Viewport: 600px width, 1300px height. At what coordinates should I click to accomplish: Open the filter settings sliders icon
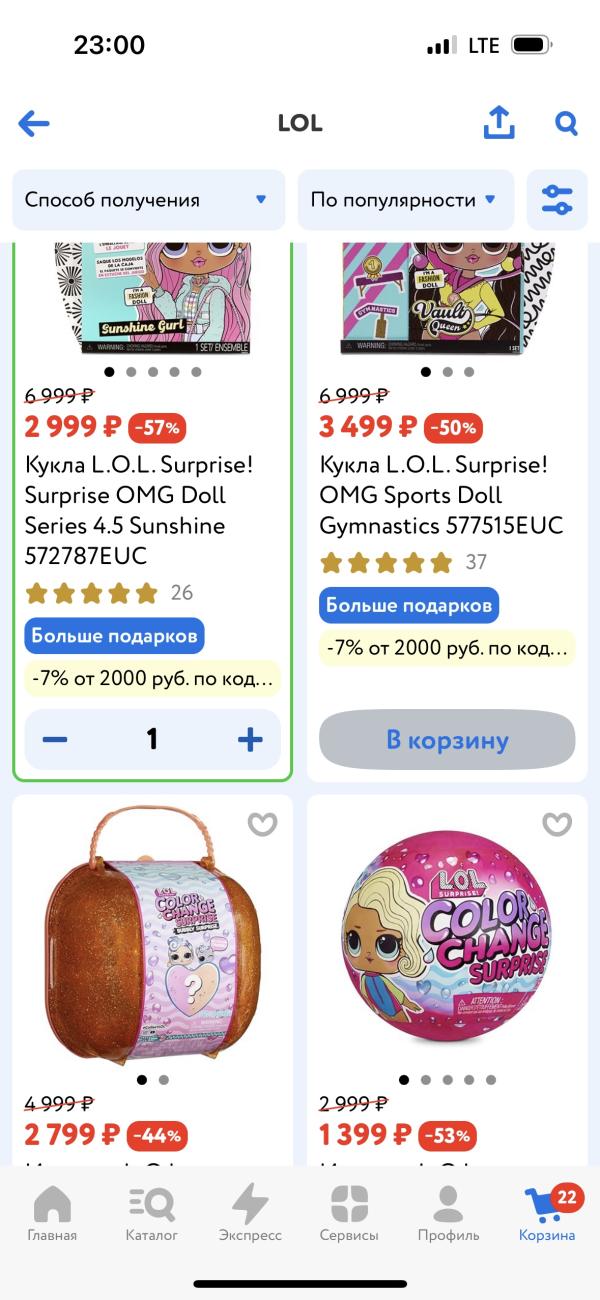pos(557,200)
